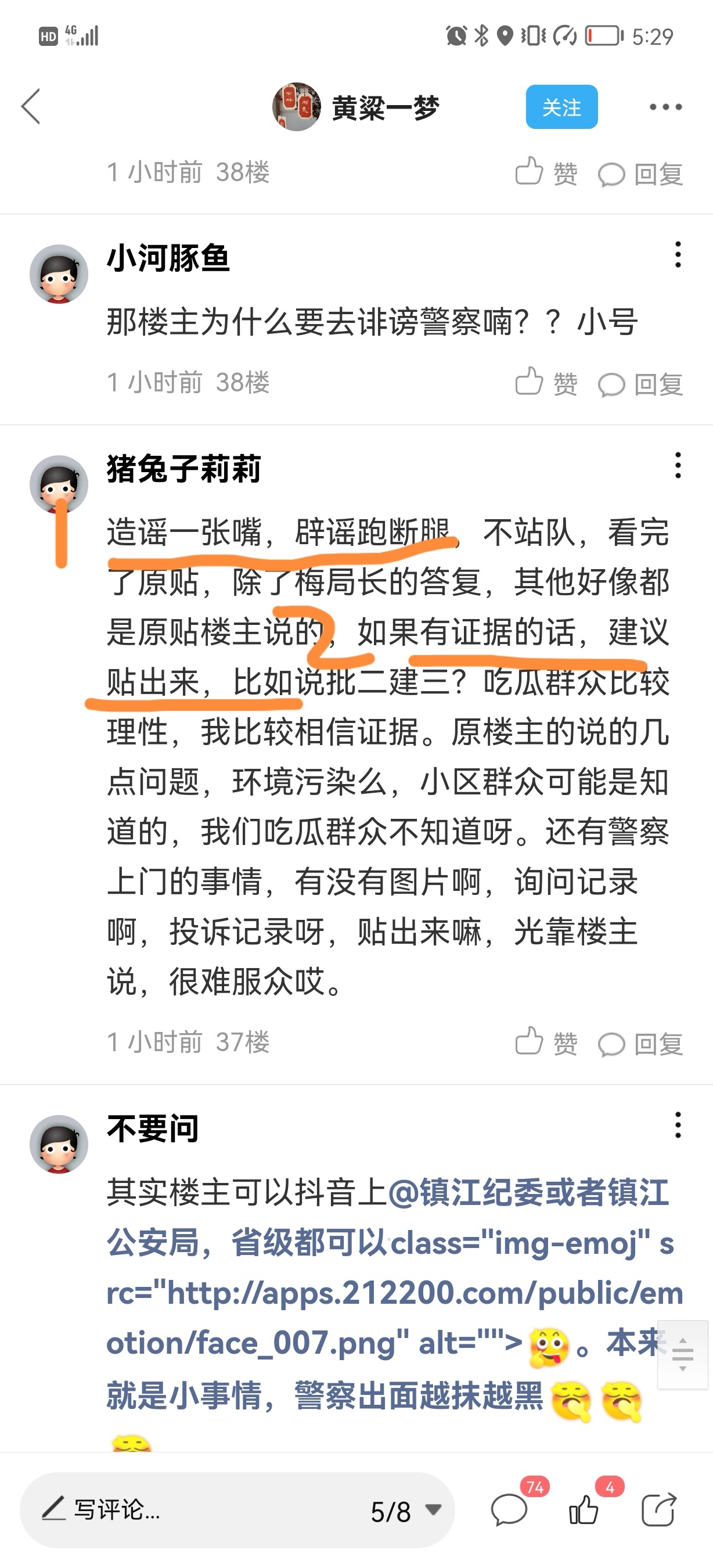Reply to 猪兔子莉莉's comment
713x1568 pixels.
click(640, 1044)
